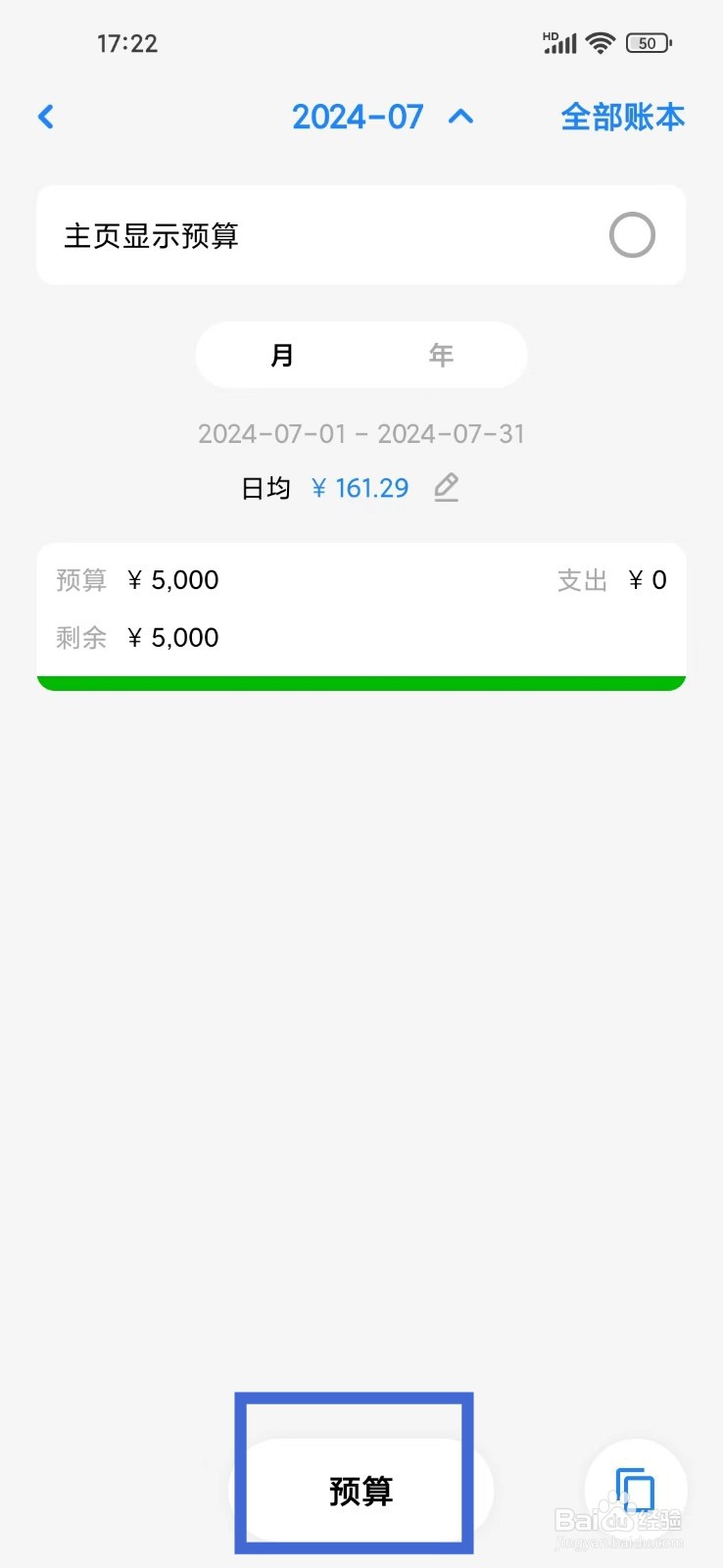The image size is (723, 1568).
Task: Open the ¥5,000 budget summary card
Action: coord(361,616)
